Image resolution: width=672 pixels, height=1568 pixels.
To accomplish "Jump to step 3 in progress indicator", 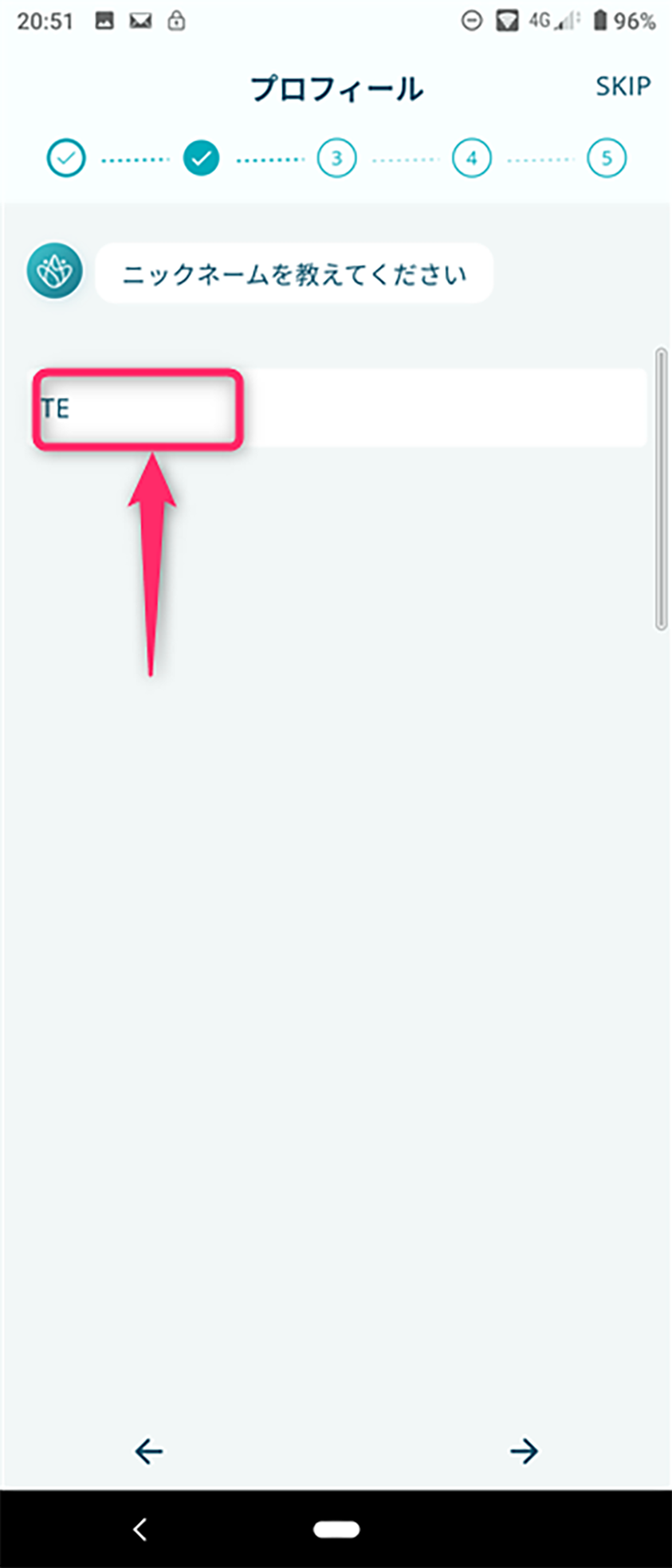I will pyautogui.click(x=336, y=159).
